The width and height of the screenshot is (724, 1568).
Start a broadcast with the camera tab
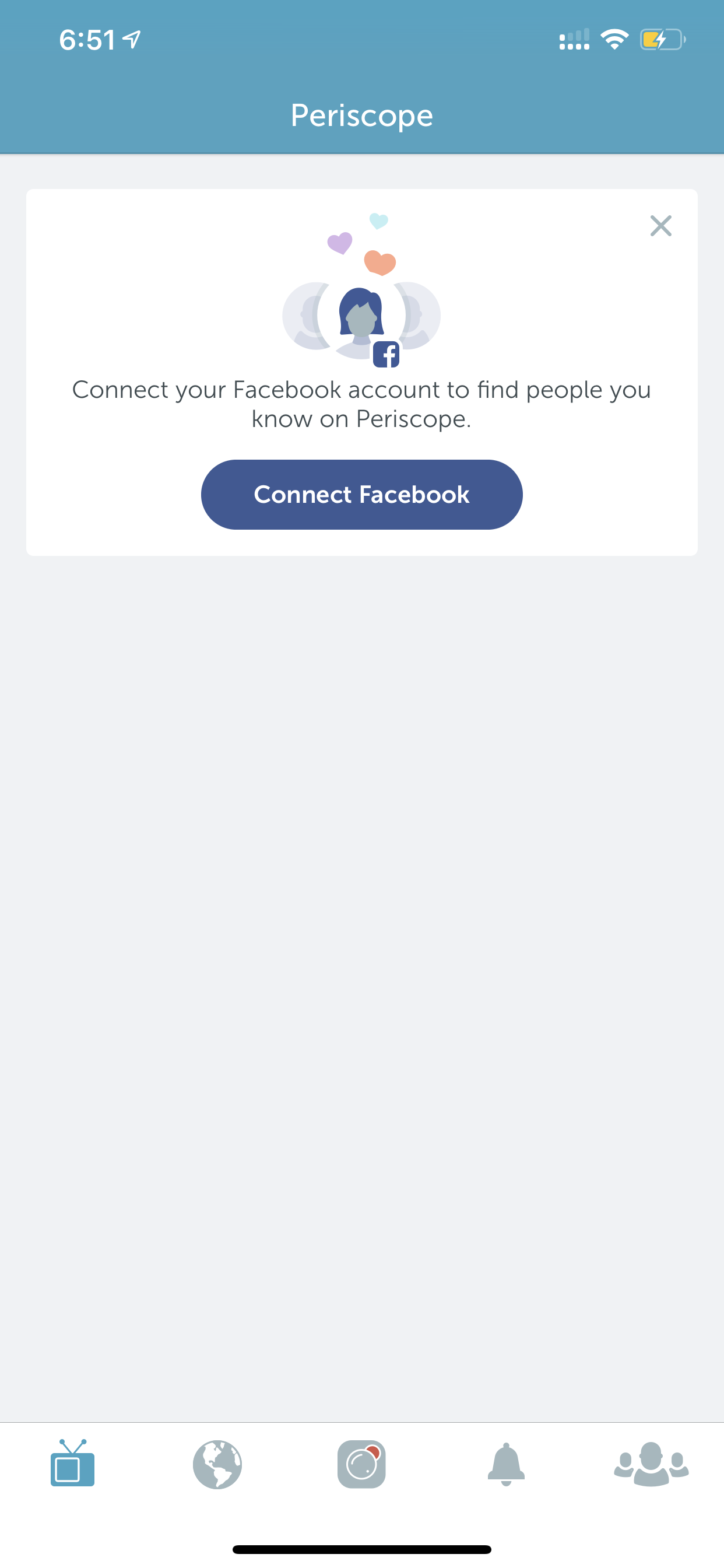(x=361, y=1465)
